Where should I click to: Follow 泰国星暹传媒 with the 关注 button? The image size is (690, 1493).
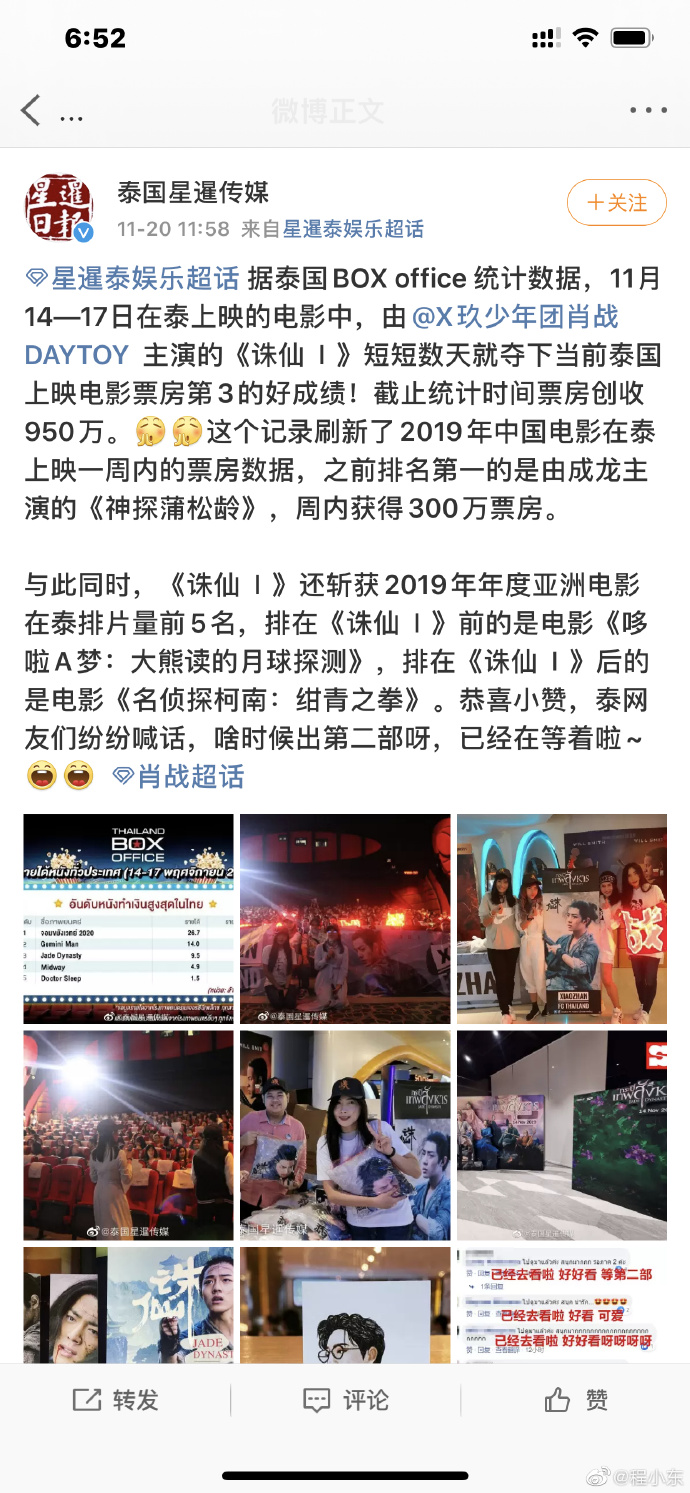tap(616, 203)
